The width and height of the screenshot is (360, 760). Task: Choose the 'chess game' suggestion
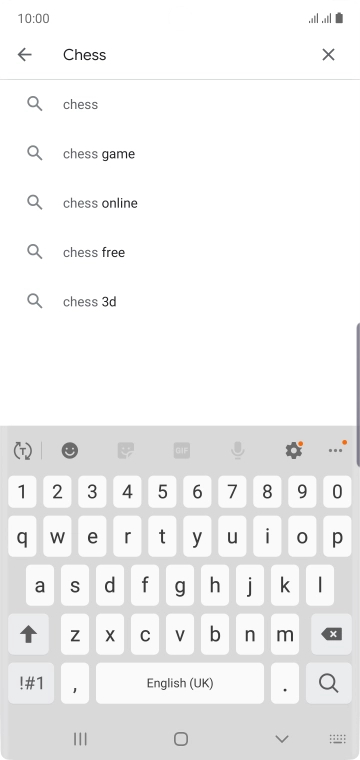click(x=180, y=154)
